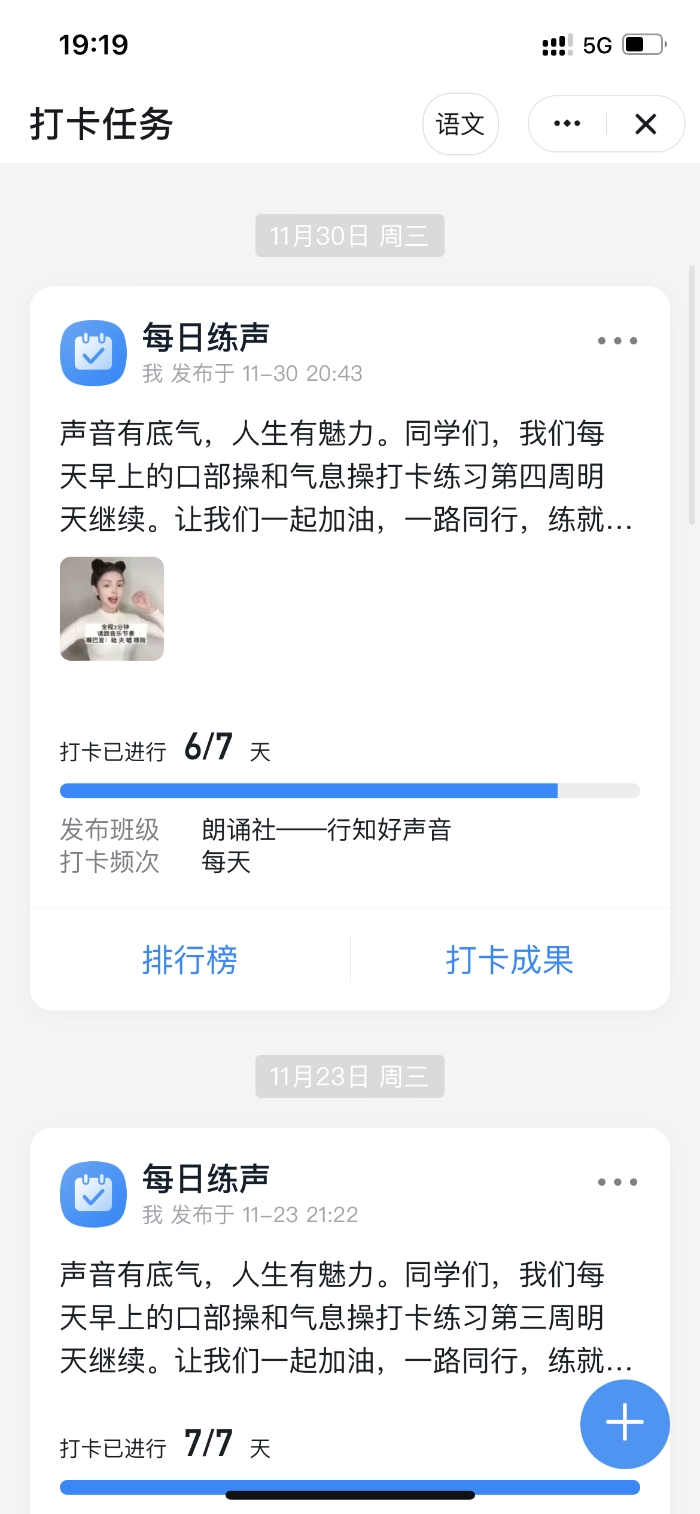Create a new check-in task with plus button
The height and width of the screenshot is (1514, 700).
(x=624, y=1423)
